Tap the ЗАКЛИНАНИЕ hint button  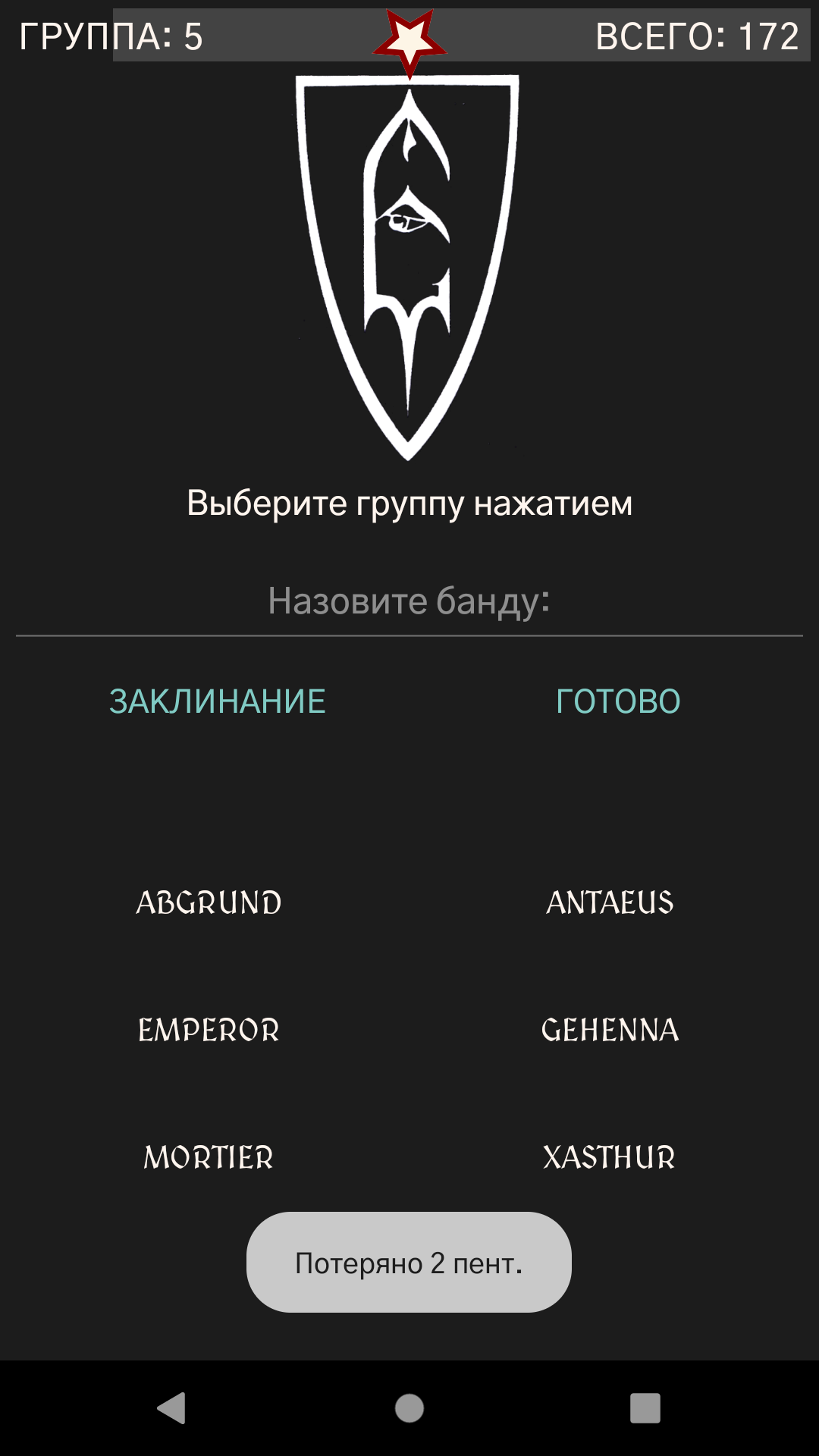pyautogui.click(x=217, y=701)
